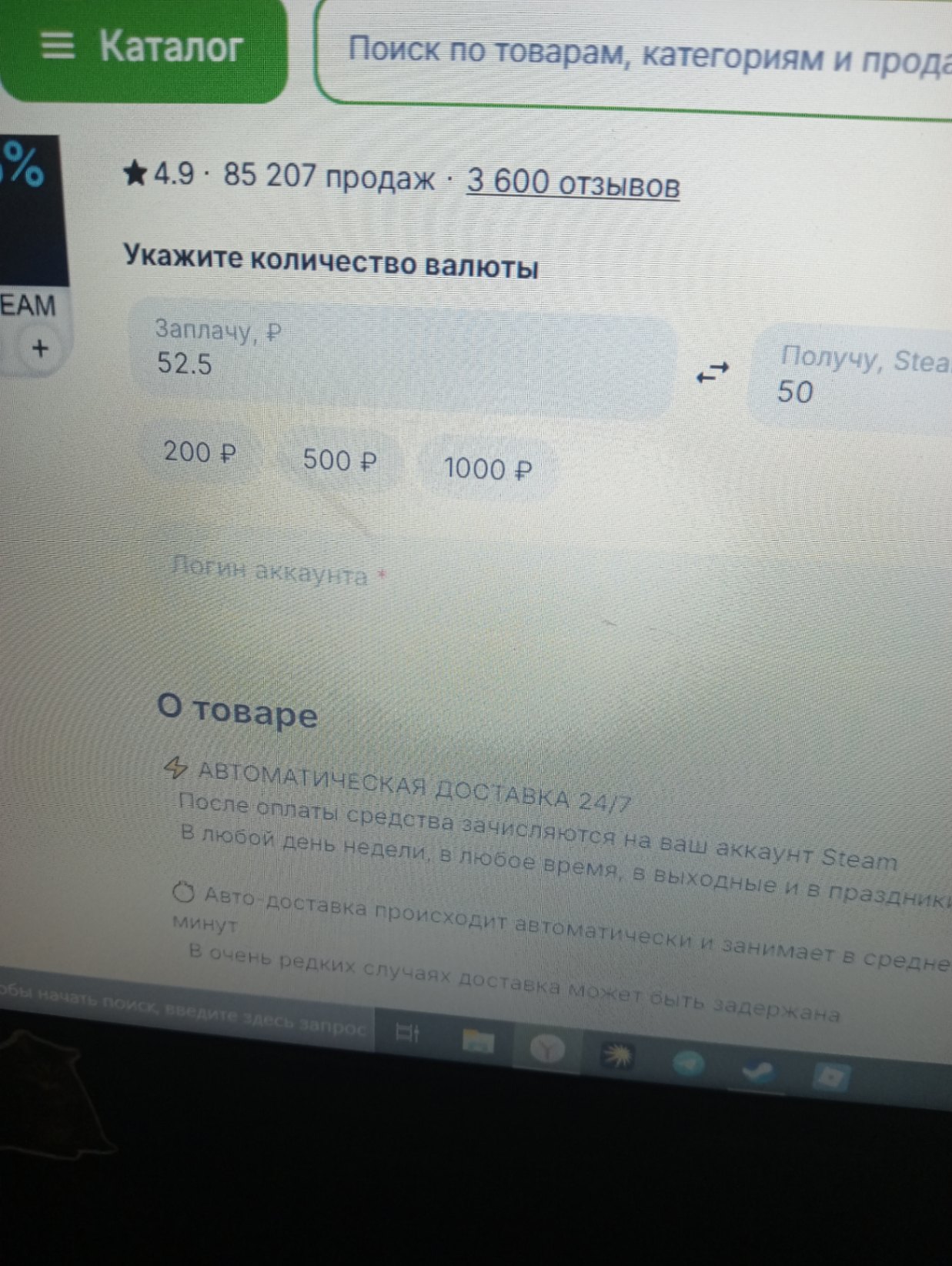The image size is (952, 1266).
Task: Pick the 1000 ₽ preset amount
Action: pyautogui.click(x=488, y=469)
